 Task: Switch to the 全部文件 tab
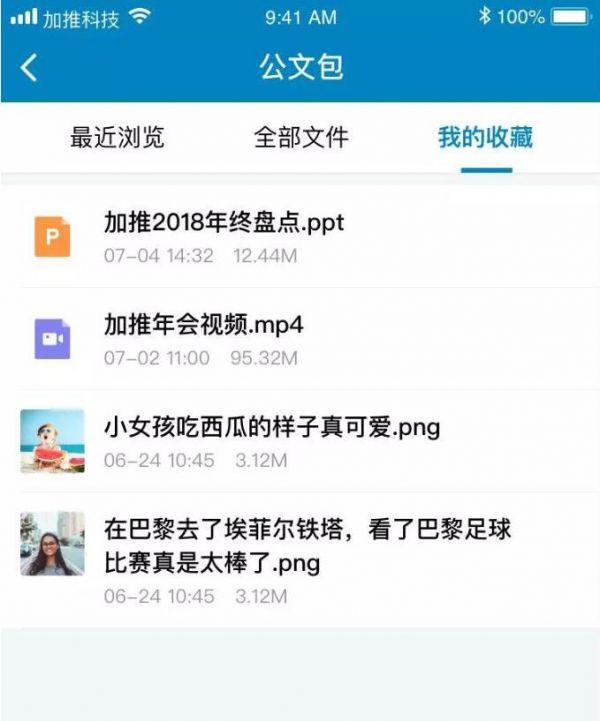click(301, 138)
